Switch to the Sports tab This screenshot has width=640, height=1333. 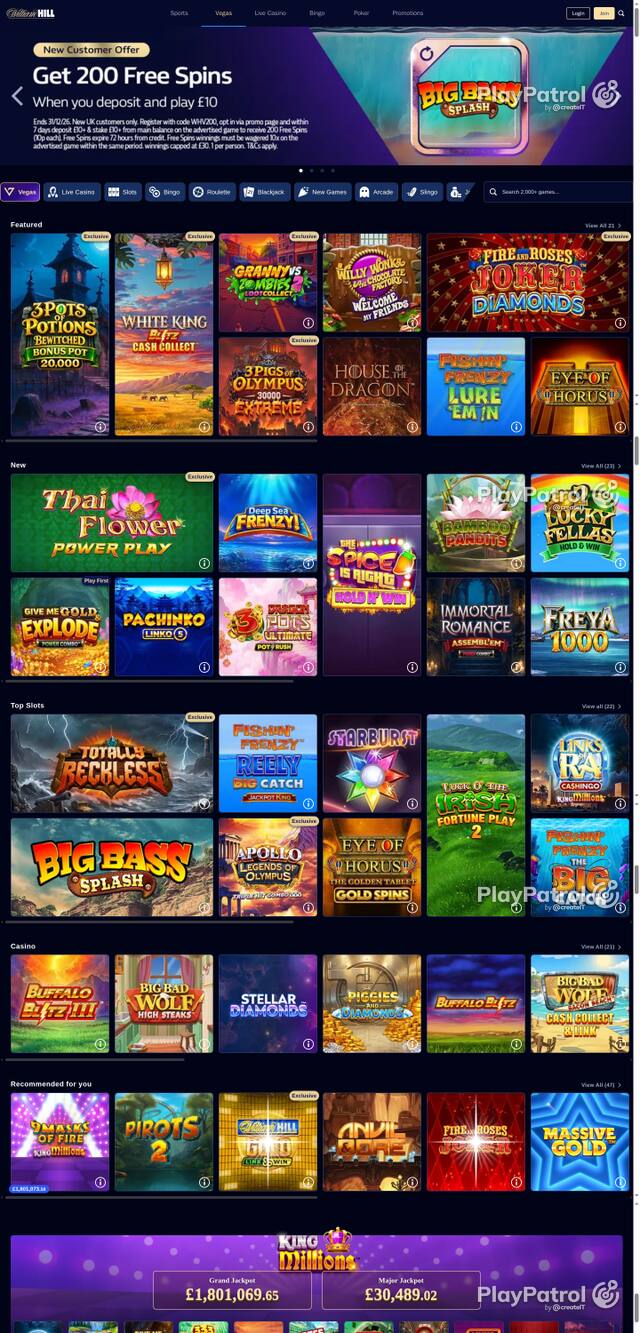[x=179, y=13]
